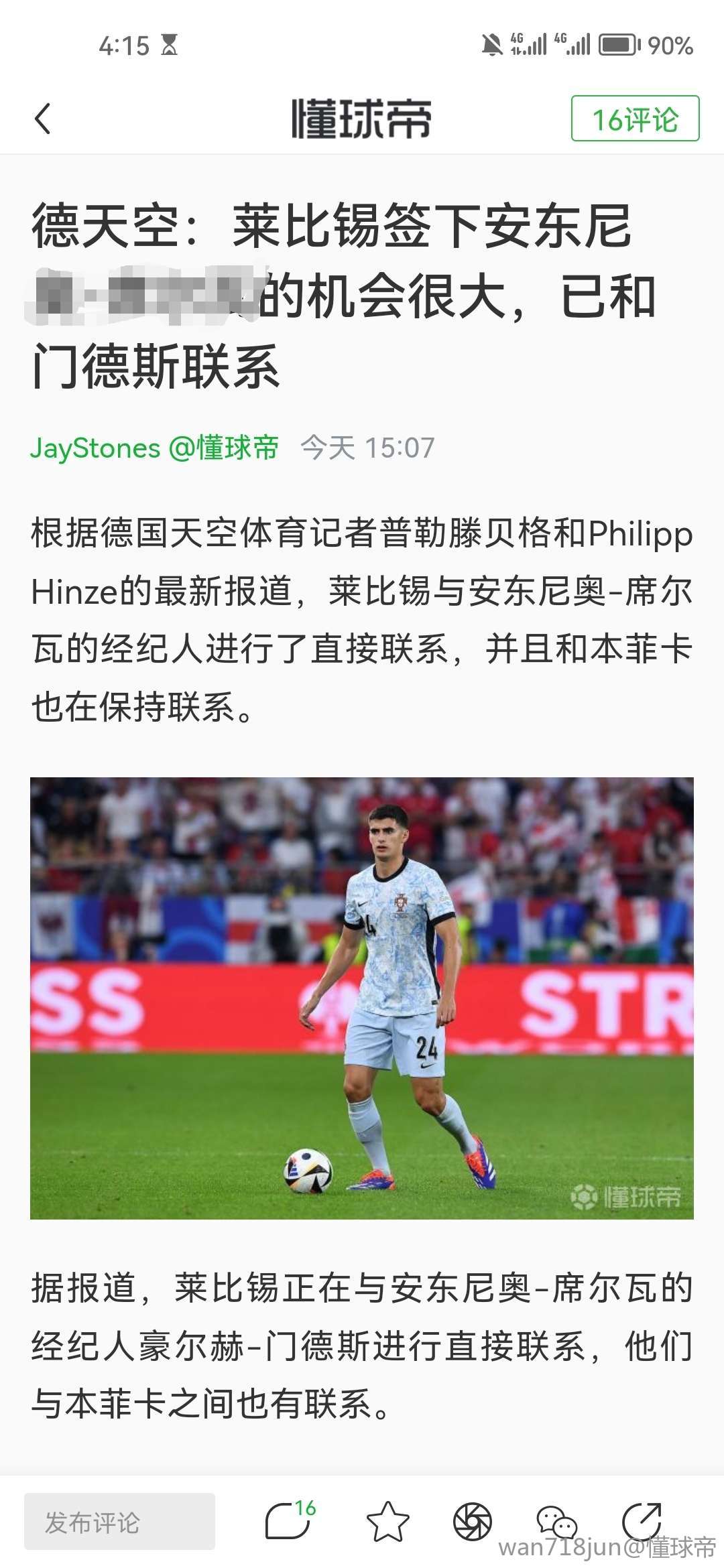Image resolution: width=724 pixels, height=1568 pixels.
Task: Open the article photo of the player
Action: pyautogui.click(x=362, y=997)
